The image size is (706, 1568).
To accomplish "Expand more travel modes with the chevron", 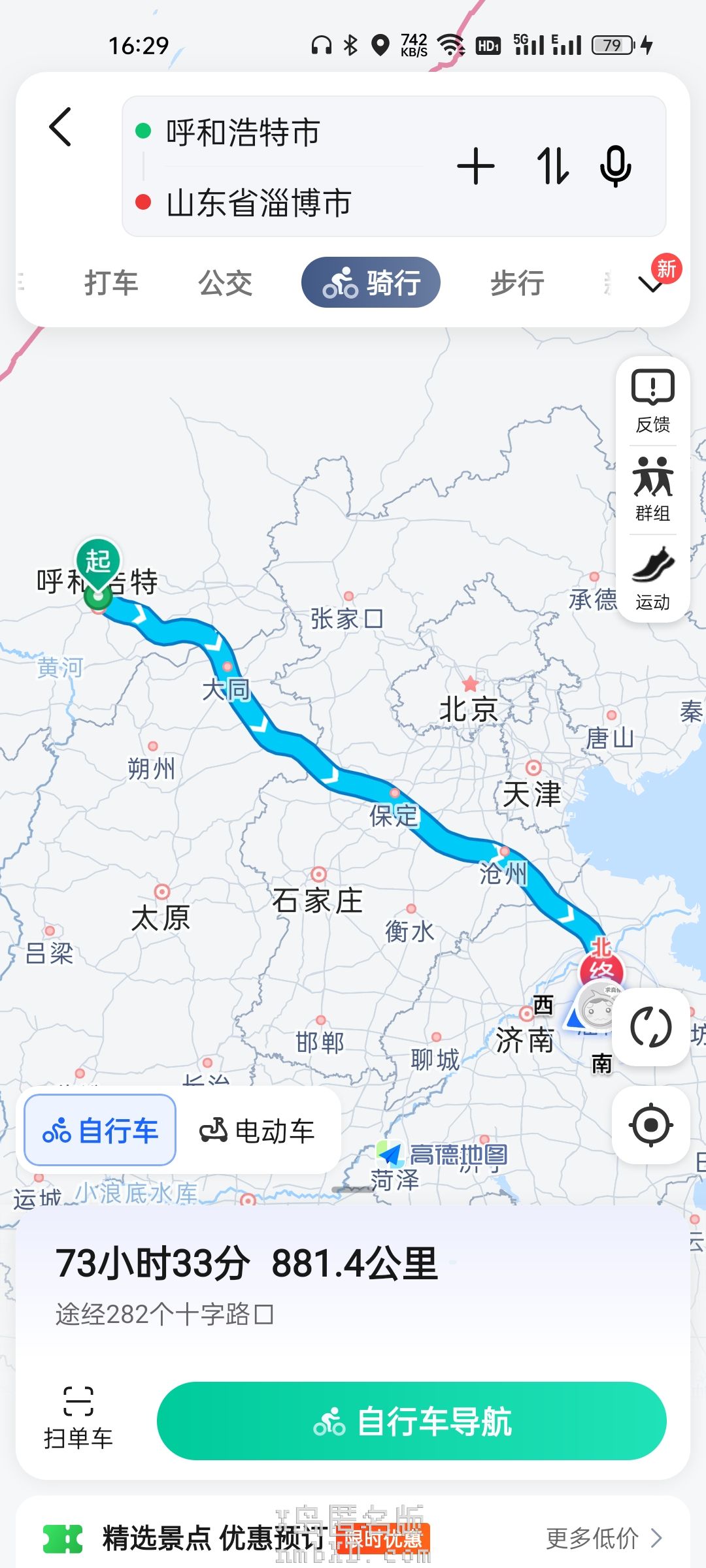I will pyautogui.click(x=651, y=284).
